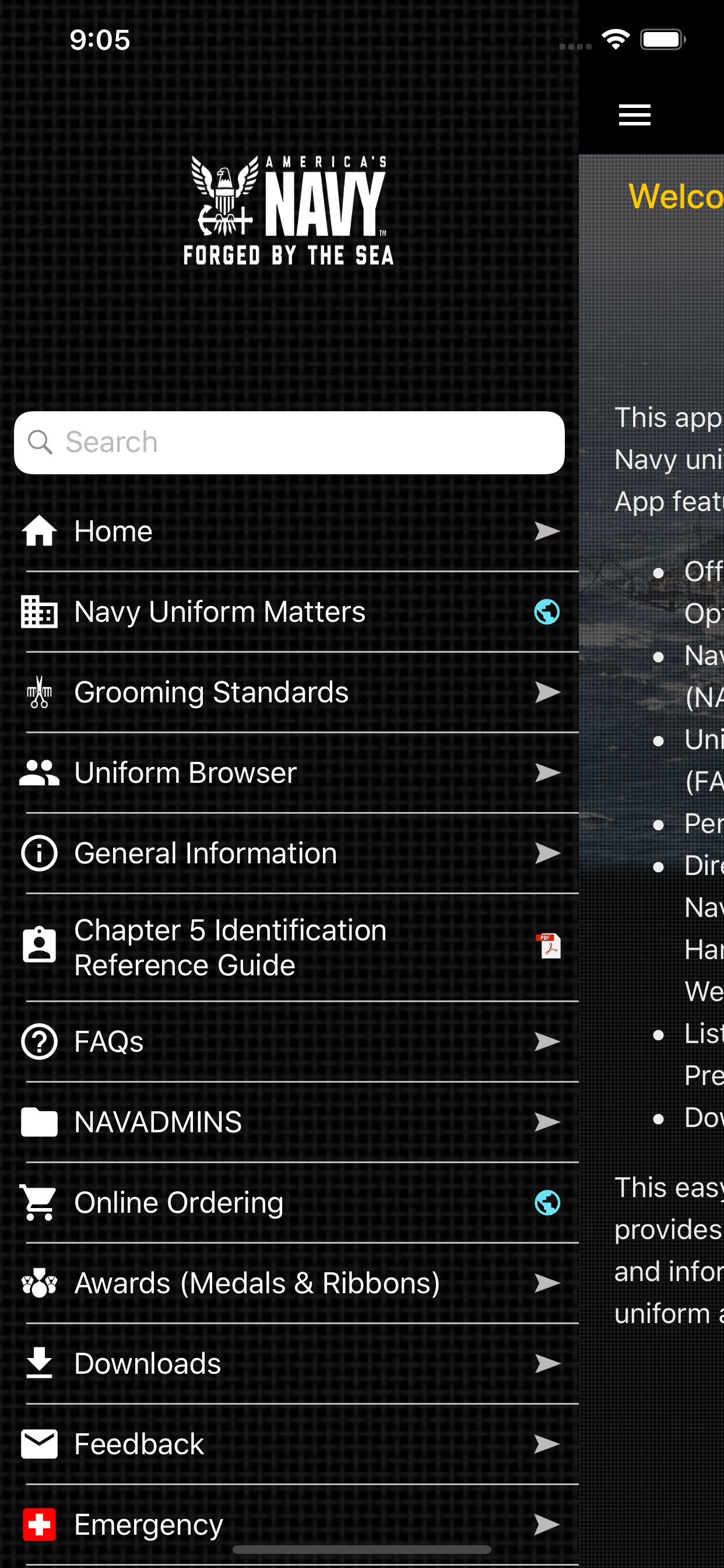724x1568 pixels.
Task: Click the scissors Grooming Standards icon
Action: 39,691
